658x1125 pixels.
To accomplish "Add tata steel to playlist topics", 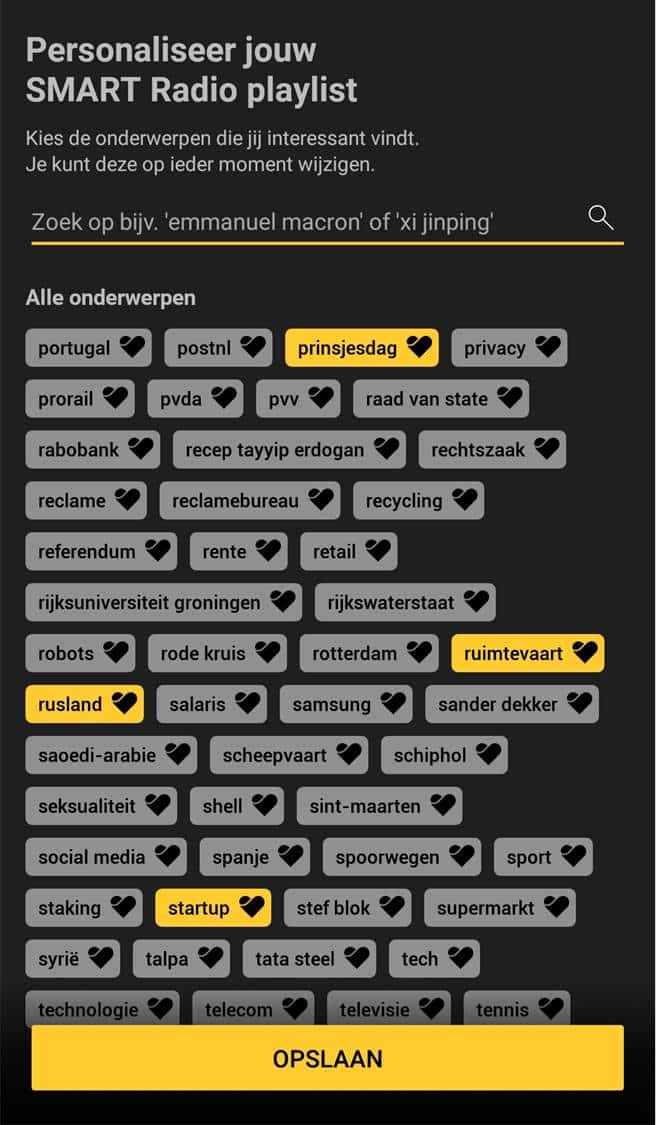I will pyautogui.click(x=309, y=959).
